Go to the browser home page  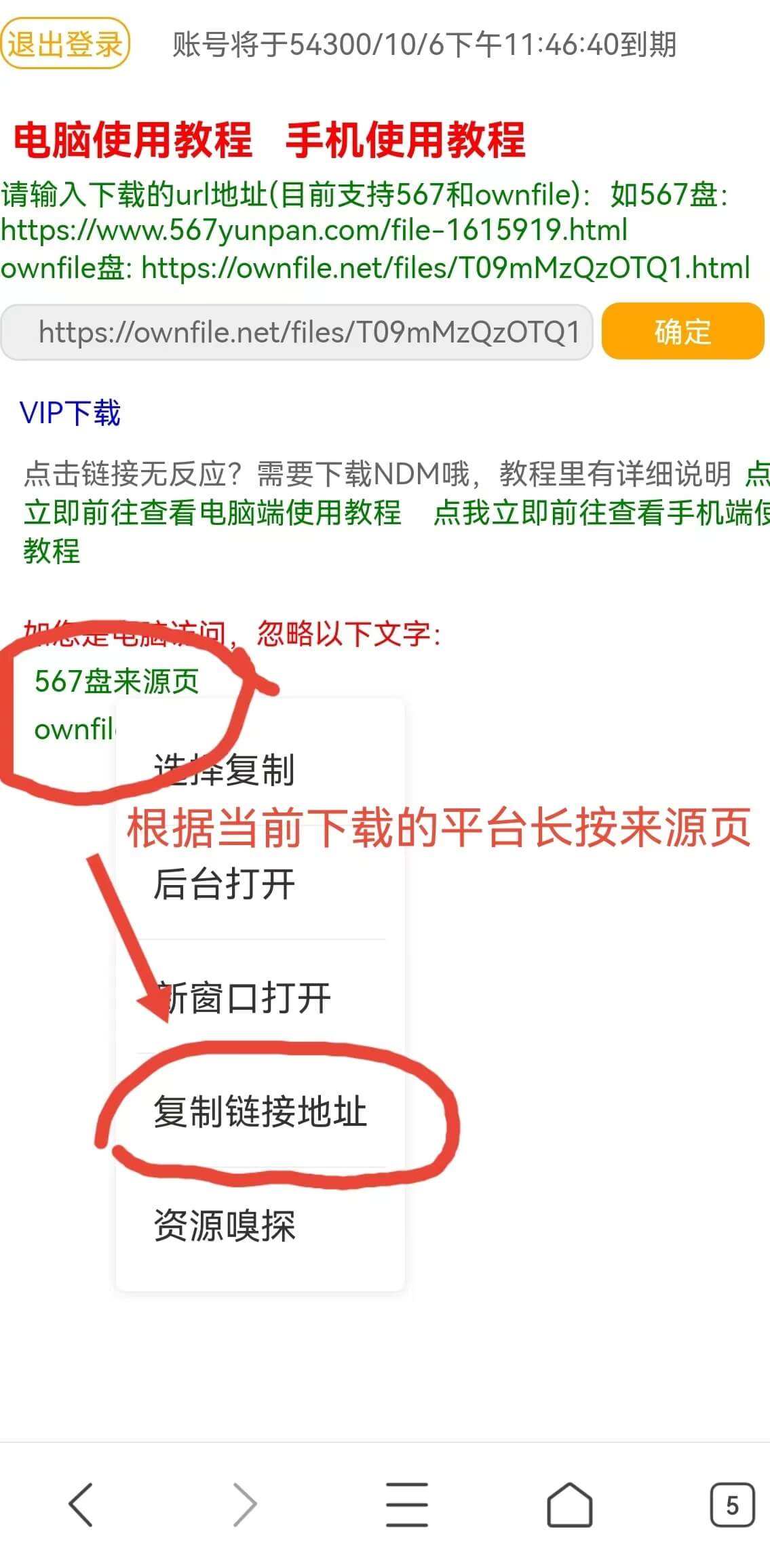(569, 1504)
